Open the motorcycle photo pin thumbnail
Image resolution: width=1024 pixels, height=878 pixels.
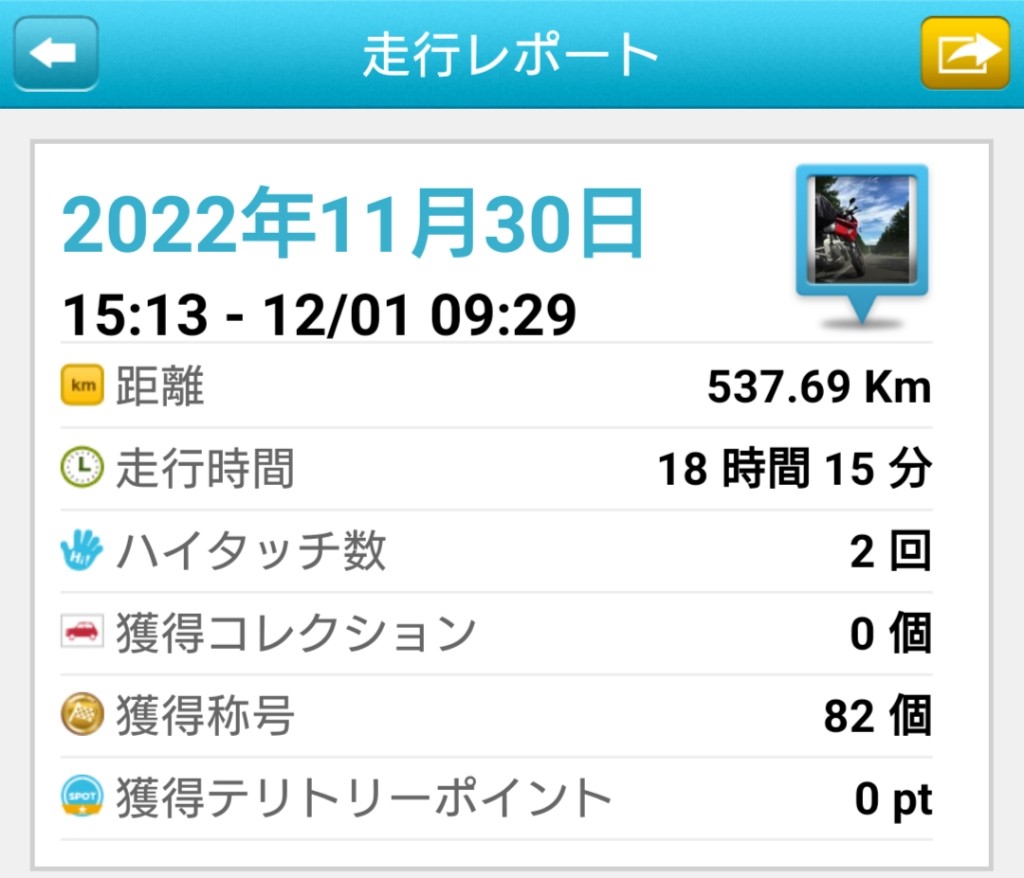pos(861,232)
